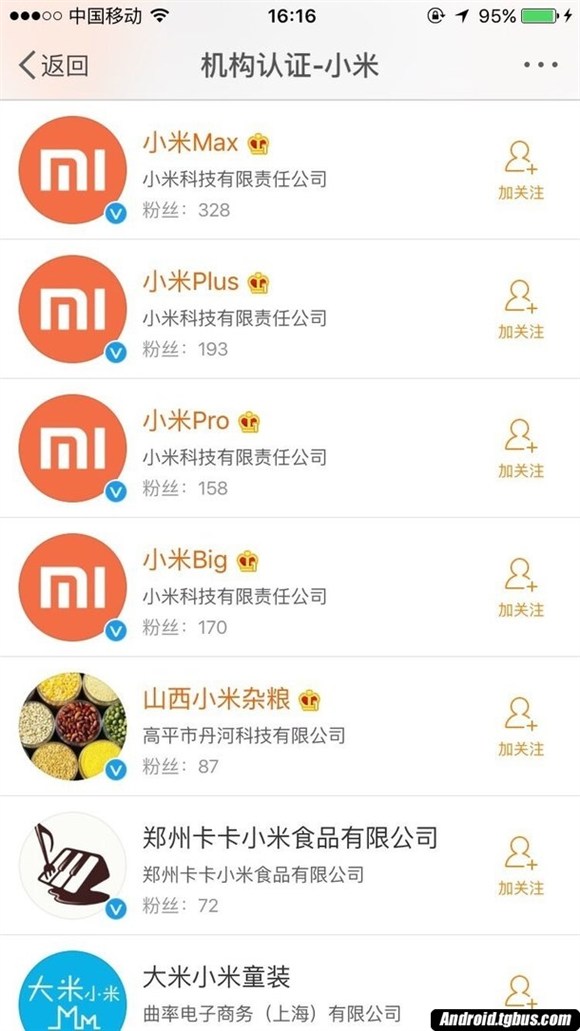Viewport: 580px width, 1031px height.
Task: Follow the 小米Plus account
Action: [x=521, y=309]
